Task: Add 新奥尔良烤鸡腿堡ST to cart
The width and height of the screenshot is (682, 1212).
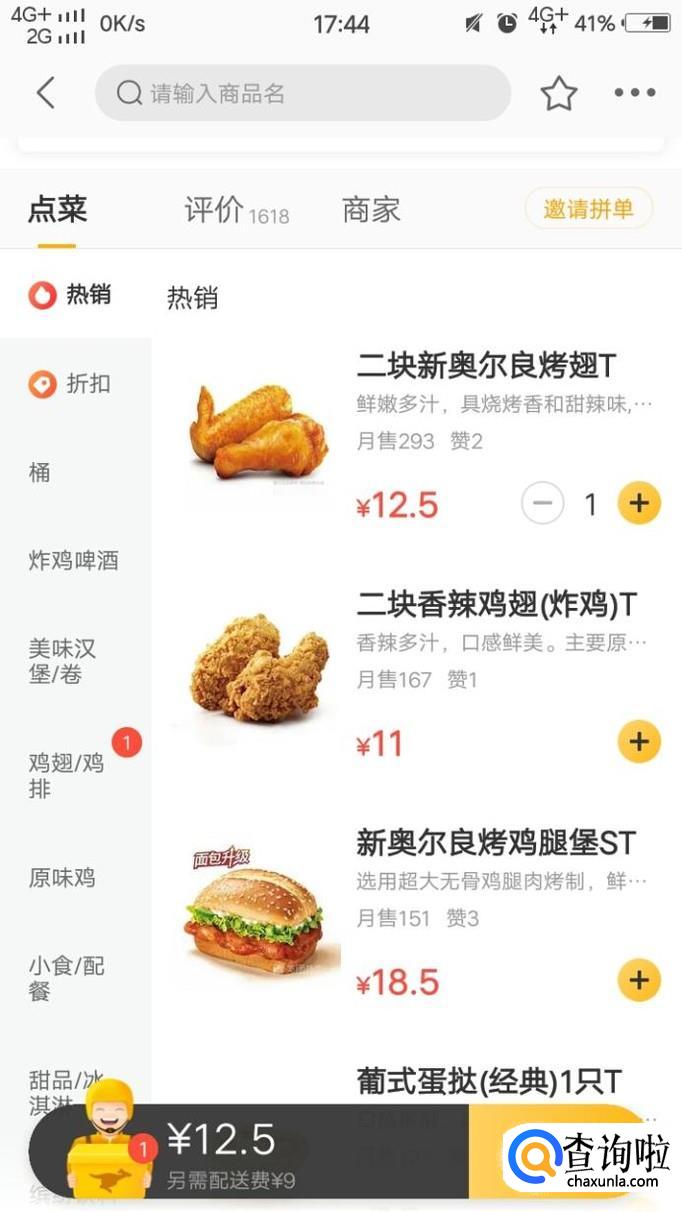Action: [x=639, y=980]
